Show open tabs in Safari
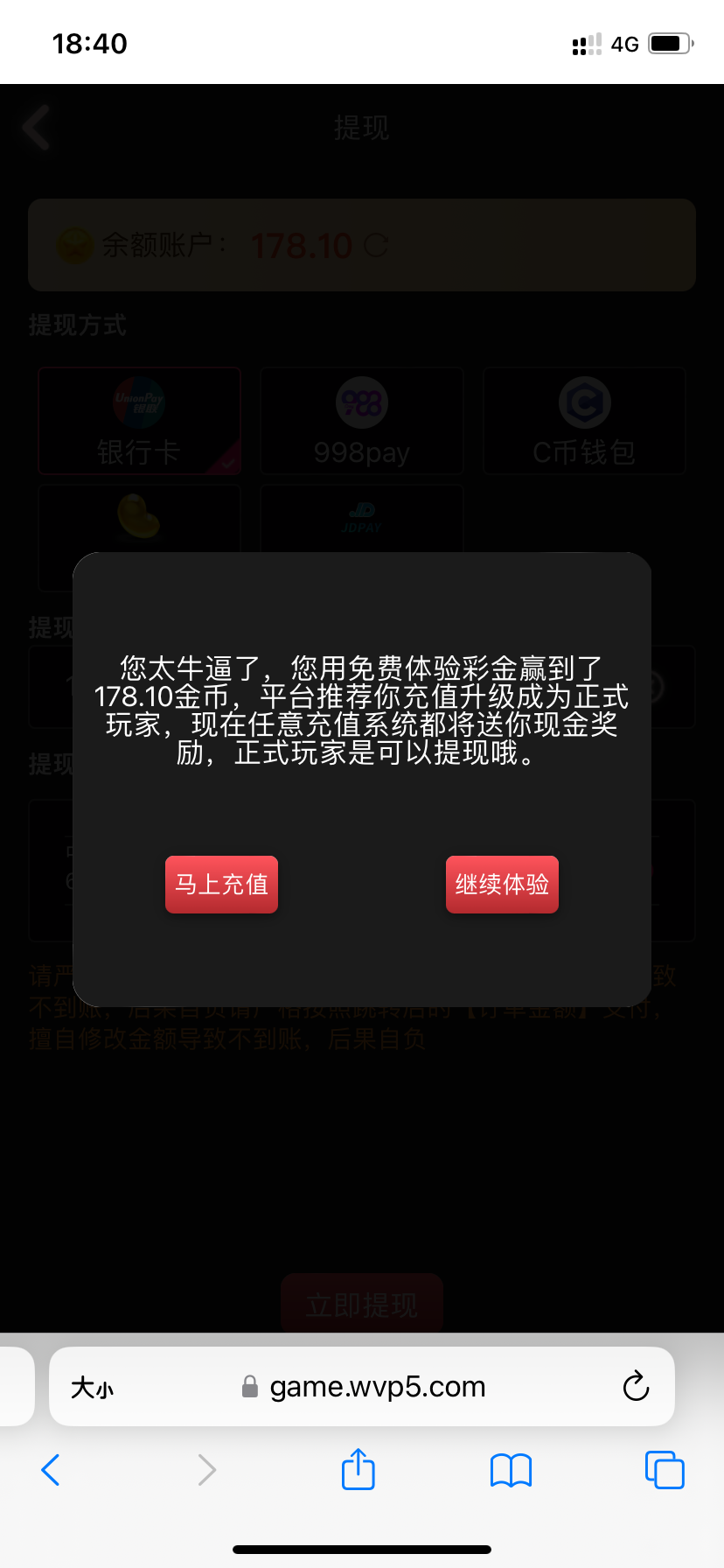Viewport: 724px width, 1568px height. point(665,1470)
